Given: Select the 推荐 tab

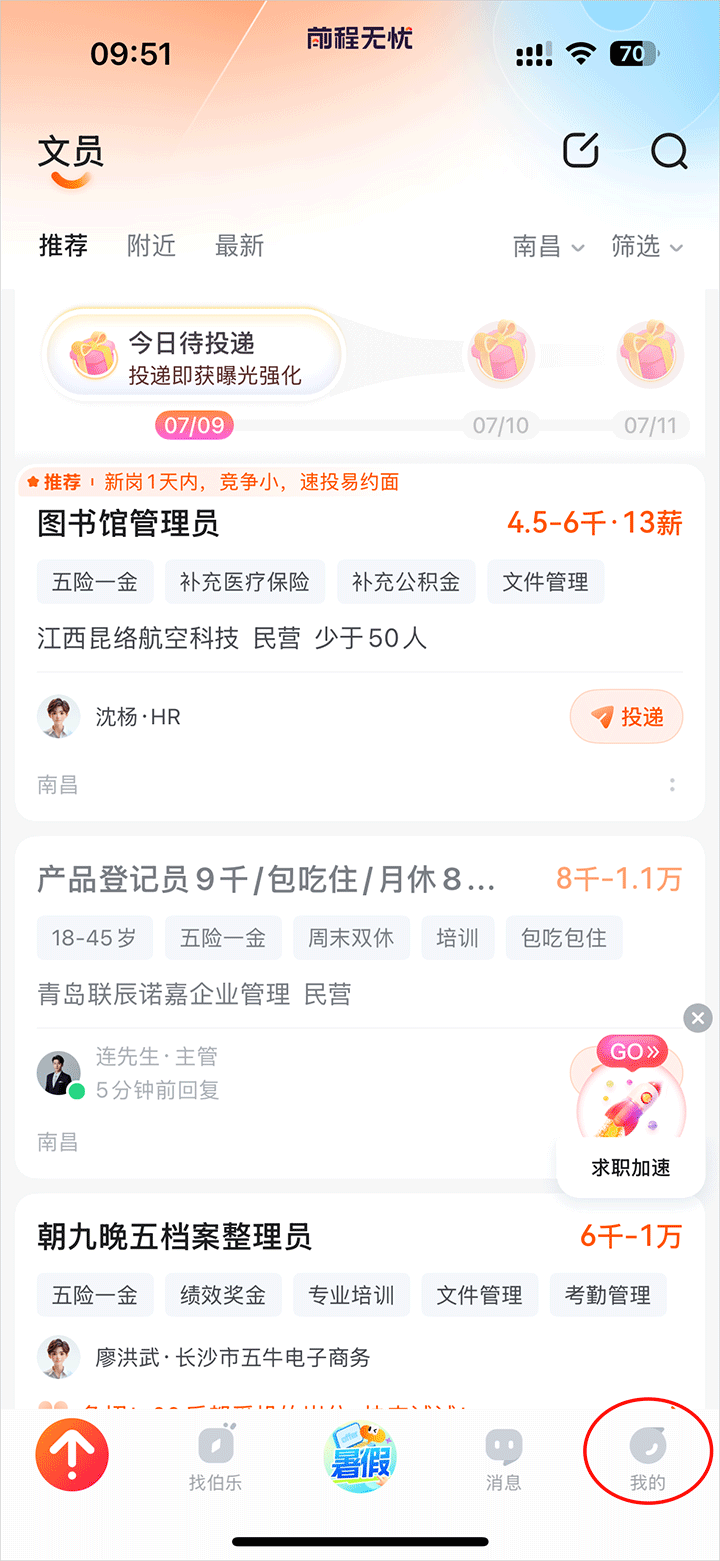Looking at the screenshot, I should point(63,246).
